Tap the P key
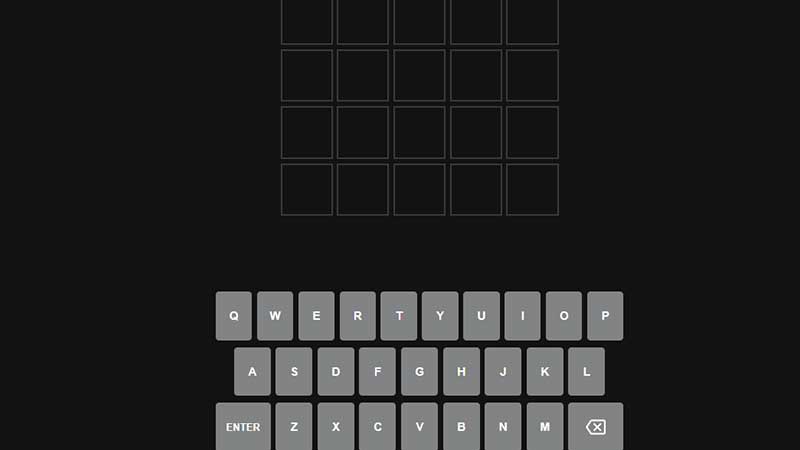This screenshot has width=800, height=450. click(605, 316)
